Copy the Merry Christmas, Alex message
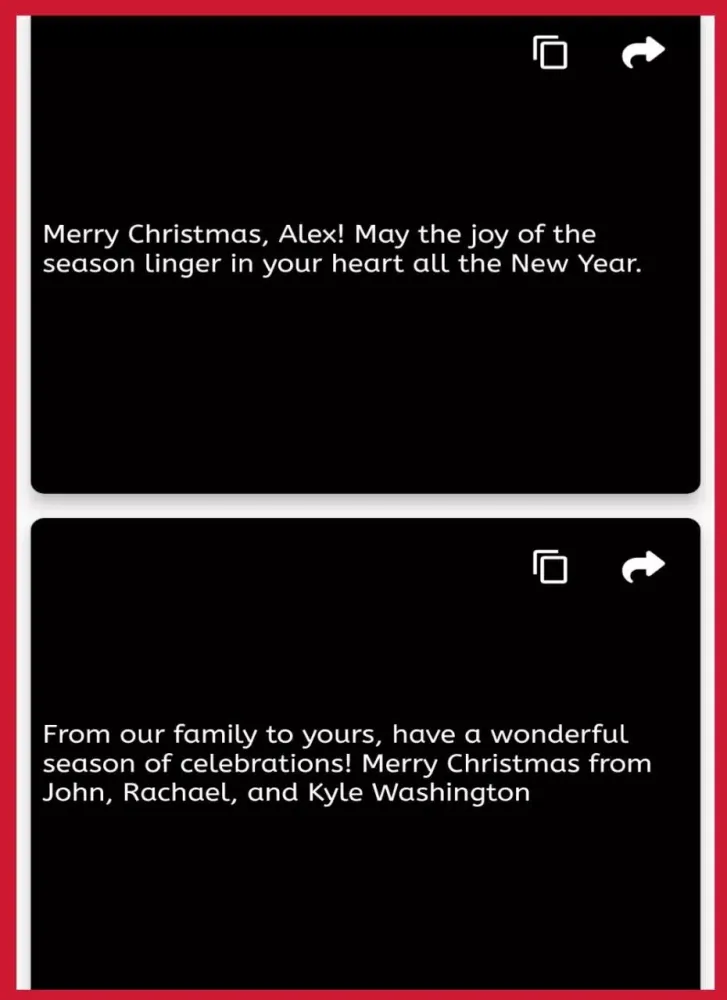The width and height of the screenshot is (727, 1000). [x=550, y=53]
